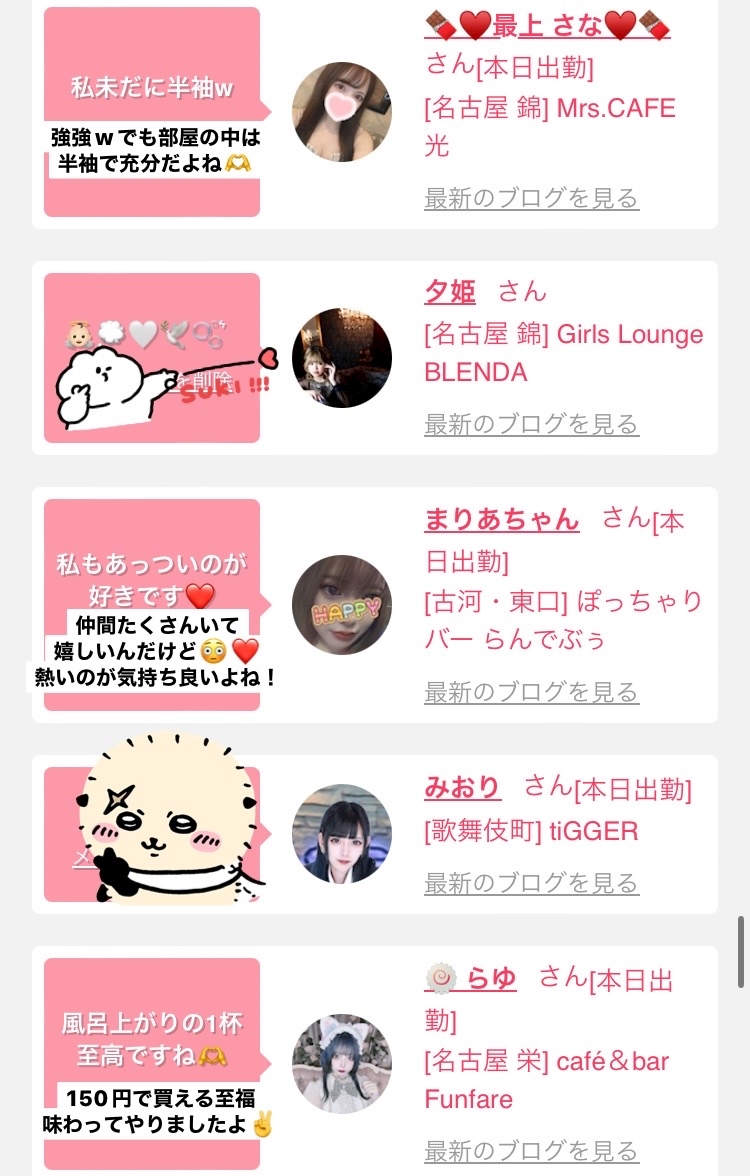
Task: Tap らゆ's profile photo
Action: pos(342,1064)
